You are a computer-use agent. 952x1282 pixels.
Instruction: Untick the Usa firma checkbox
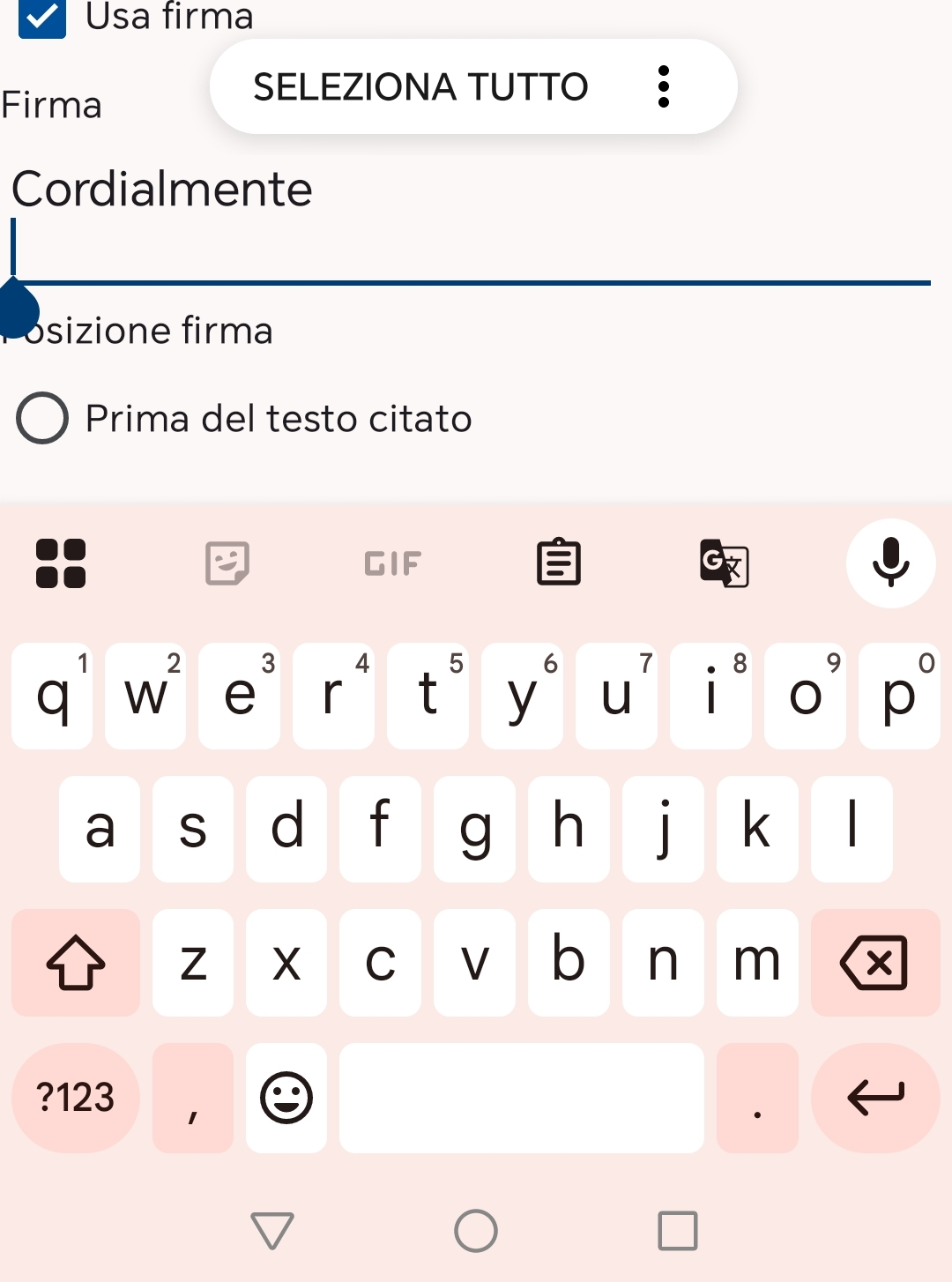[41, 18]
